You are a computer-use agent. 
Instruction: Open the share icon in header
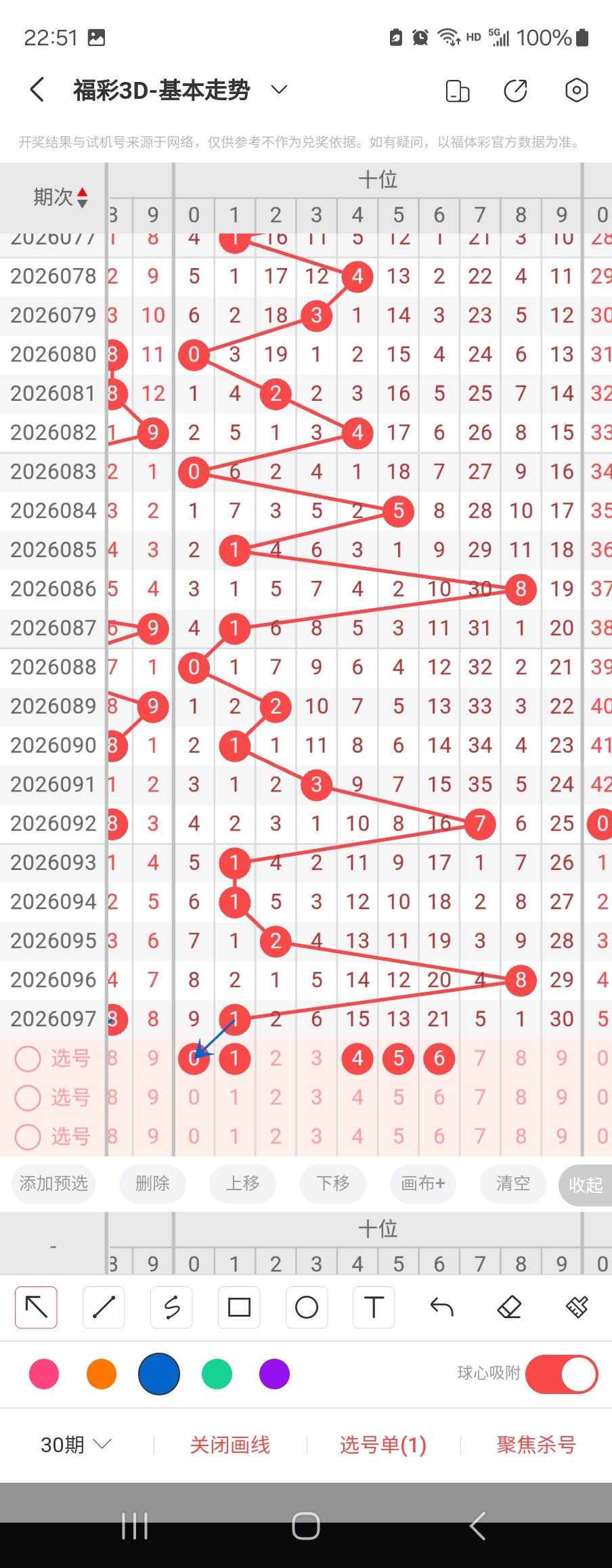pos(515,90)
